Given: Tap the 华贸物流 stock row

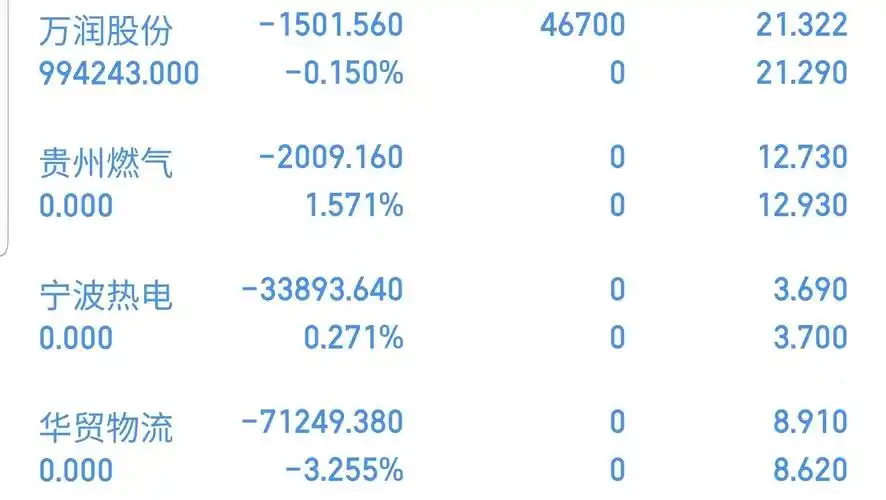Looking at the screenshot, I should click(105, 428).
